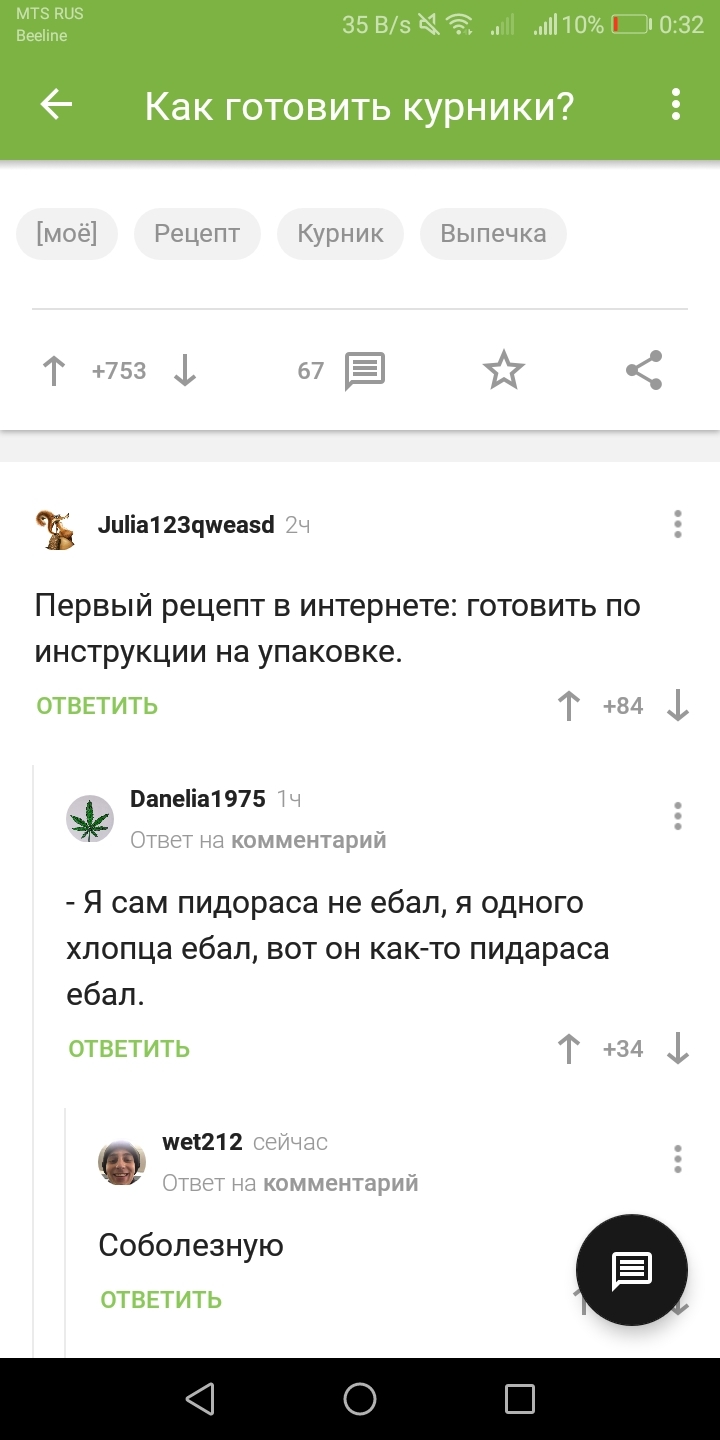Reply to Julia123qweasd's comment

point(97,706)
